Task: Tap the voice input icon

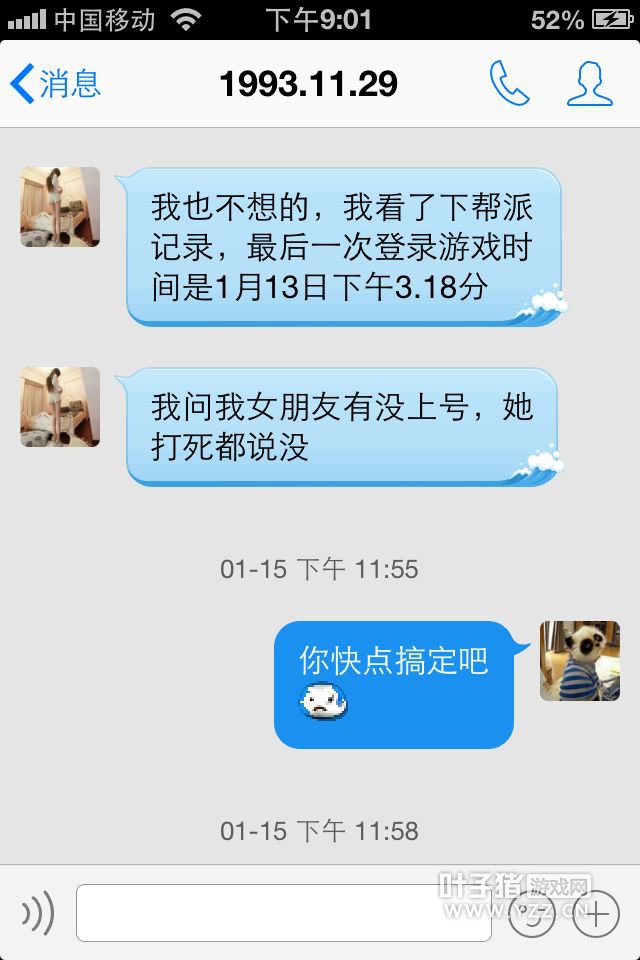Action: tap(37, 913)
